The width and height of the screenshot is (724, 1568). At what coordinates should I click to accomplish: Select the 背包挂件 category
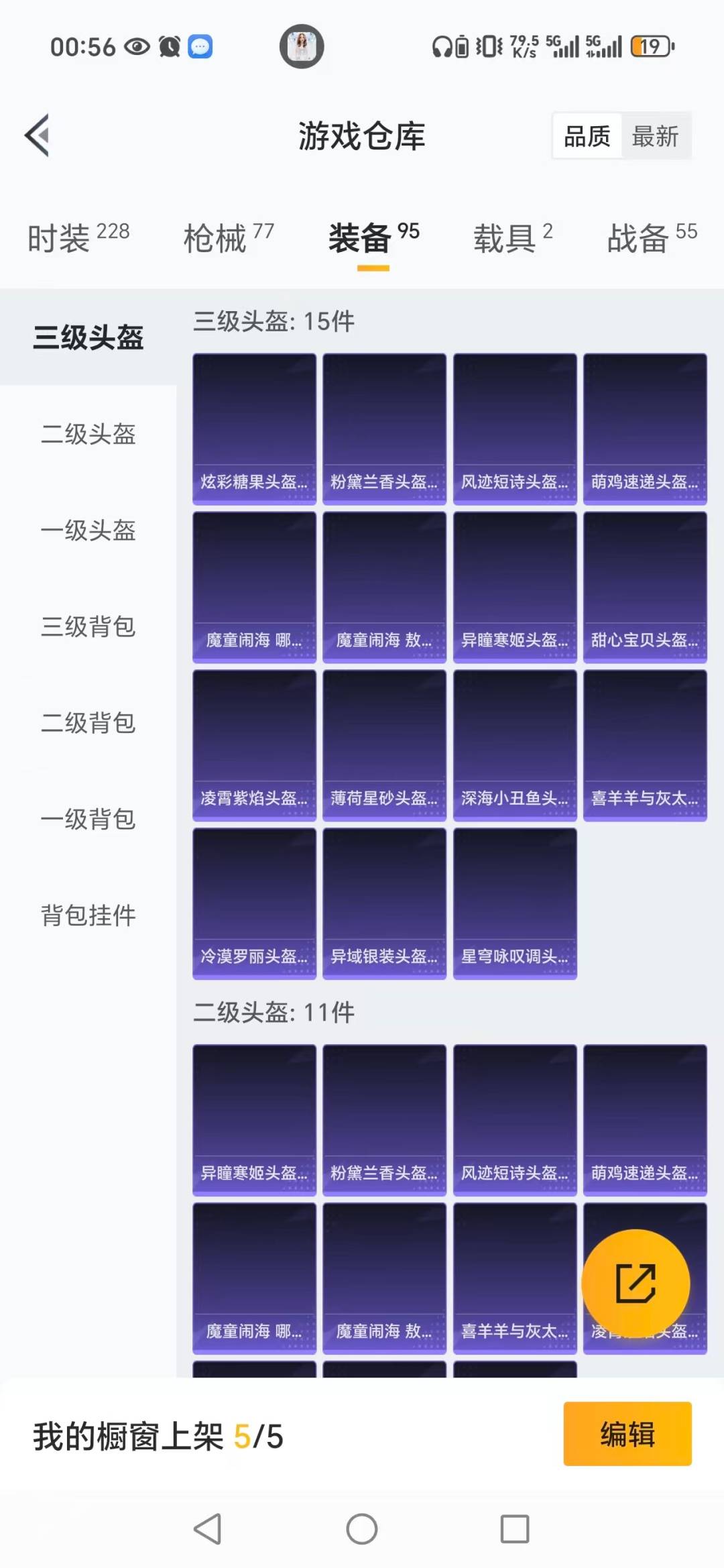(x=87, y=915)
